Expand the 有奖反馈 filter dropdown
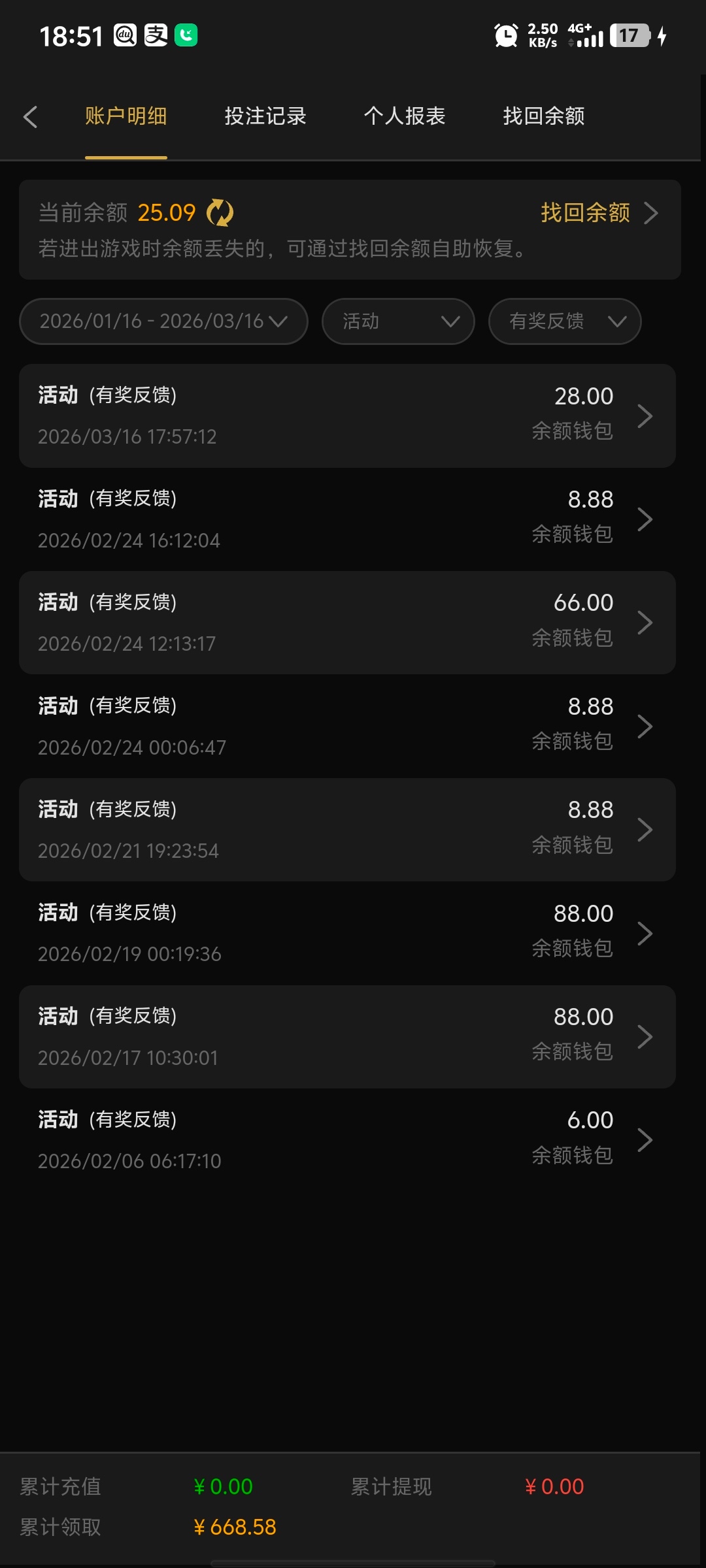Screen dimensions: 706x1568 (x=564, y=321)
